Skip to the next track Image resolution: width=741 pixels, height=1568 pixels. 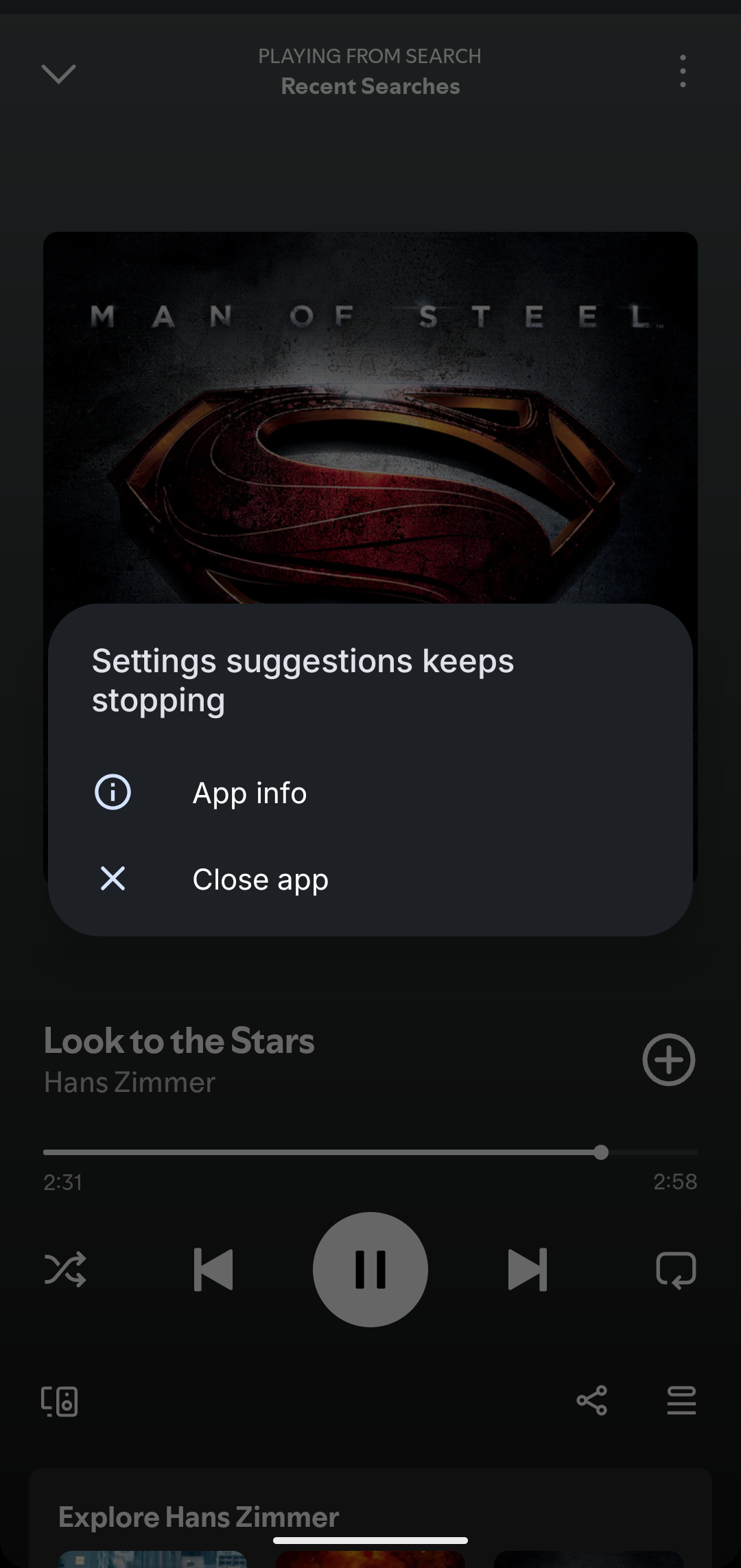click(527, 1270)
